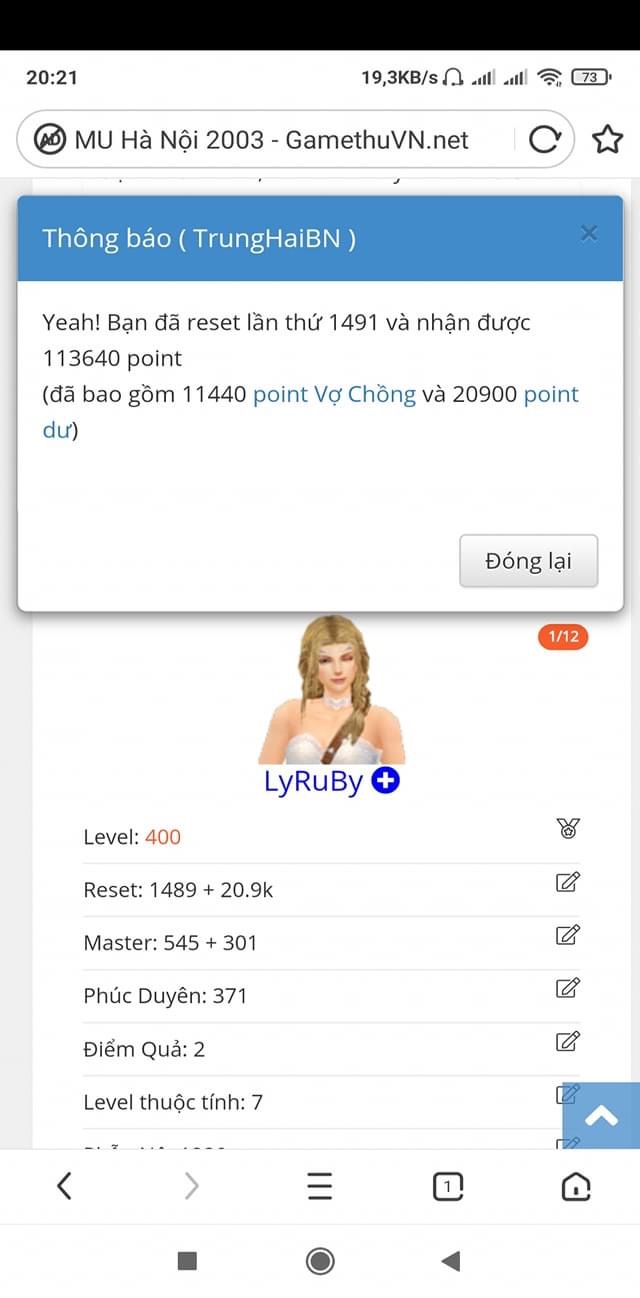This screenshot has height=1298, width=640.
Task: Open the point dư link
Action: pos(551,394)
